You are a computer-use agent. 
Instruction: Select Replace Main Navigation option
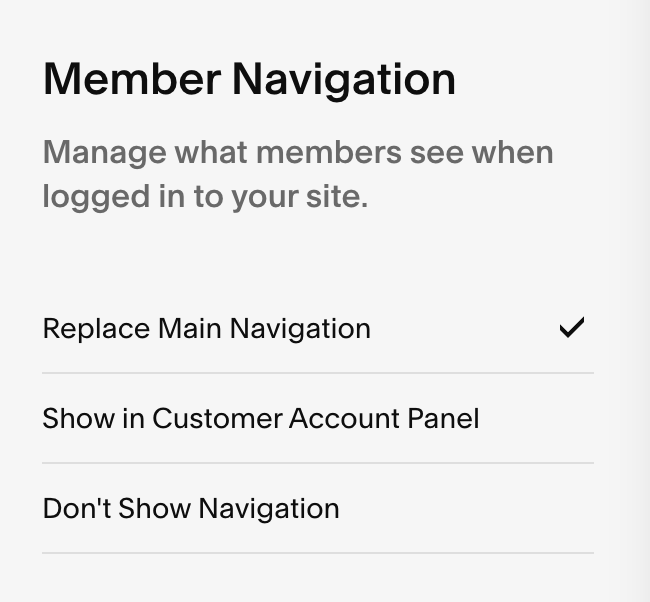coord(207,329)
